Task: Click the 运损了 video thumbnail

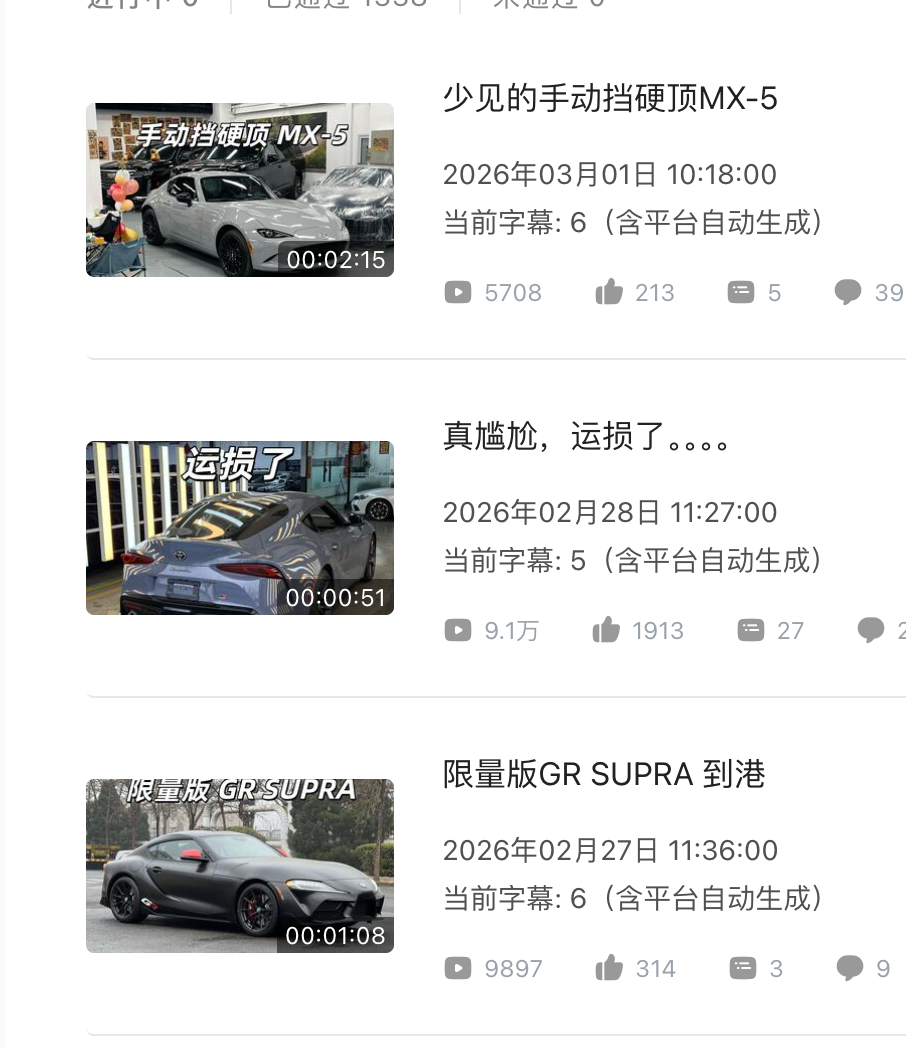Action: tap(240, 527)
